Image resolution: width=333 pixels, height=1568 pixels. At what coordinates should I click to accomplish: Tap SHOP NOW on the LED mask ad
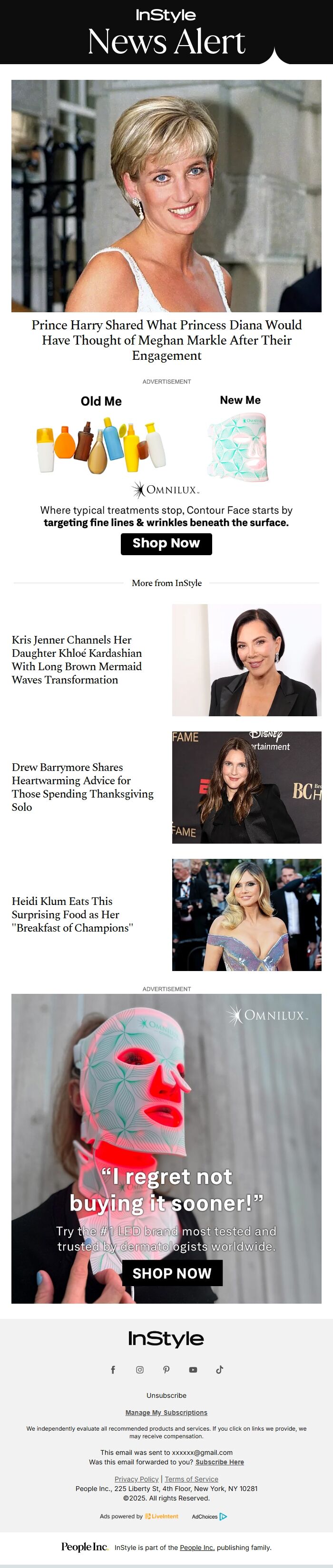pyautogui.click(x=172, y=1273)
